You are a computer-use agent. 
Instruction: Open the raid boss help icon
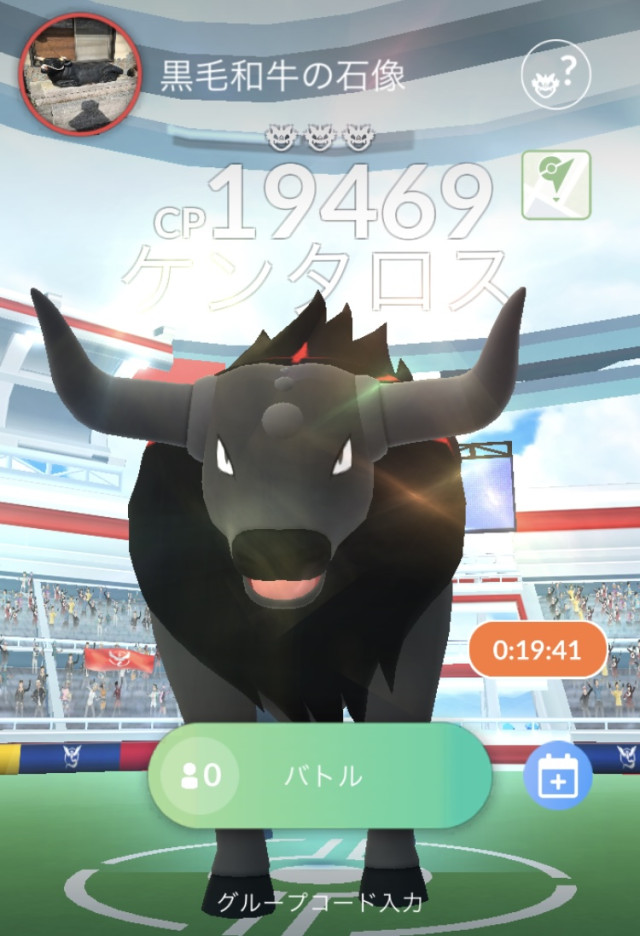[x=556, y=74]
